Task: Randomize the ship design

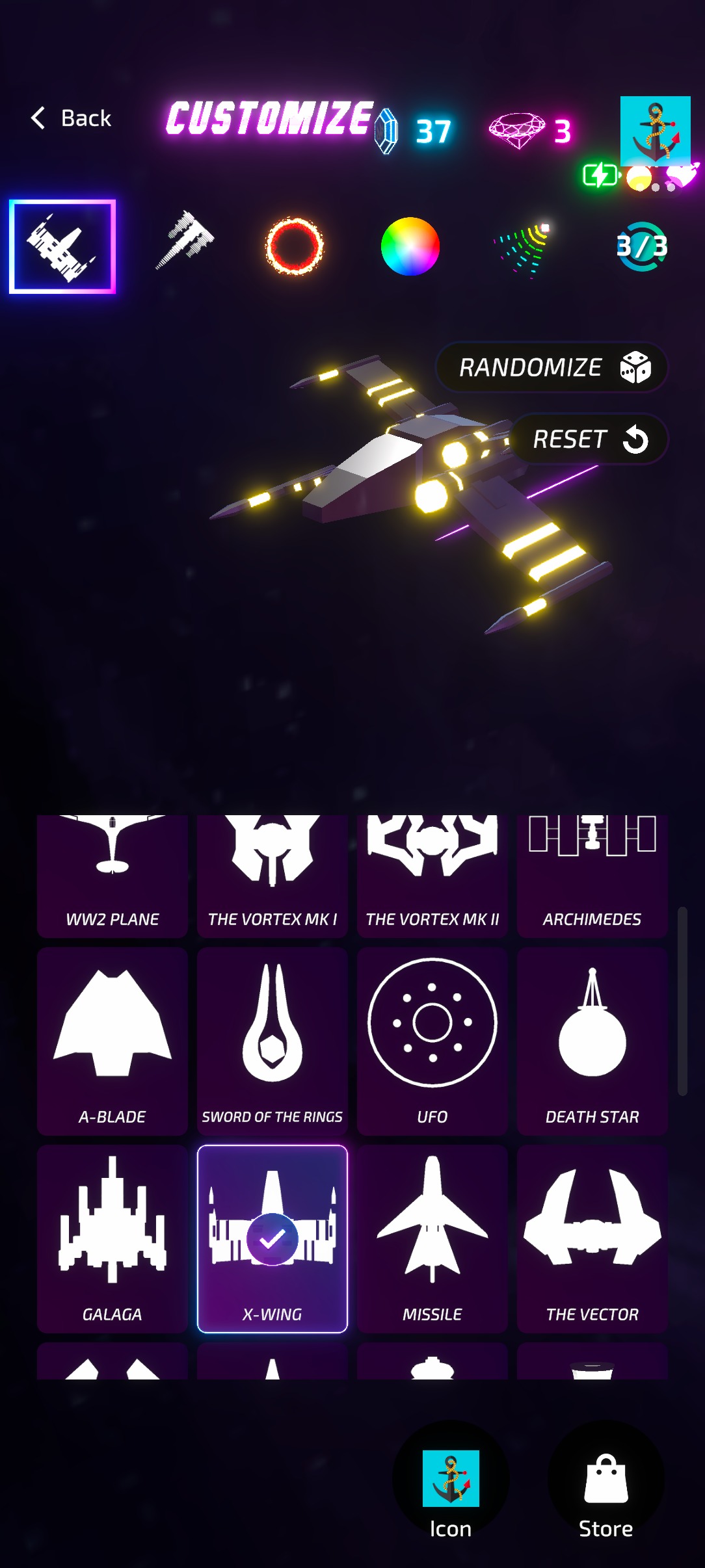Action: click(x=552, y=367)
